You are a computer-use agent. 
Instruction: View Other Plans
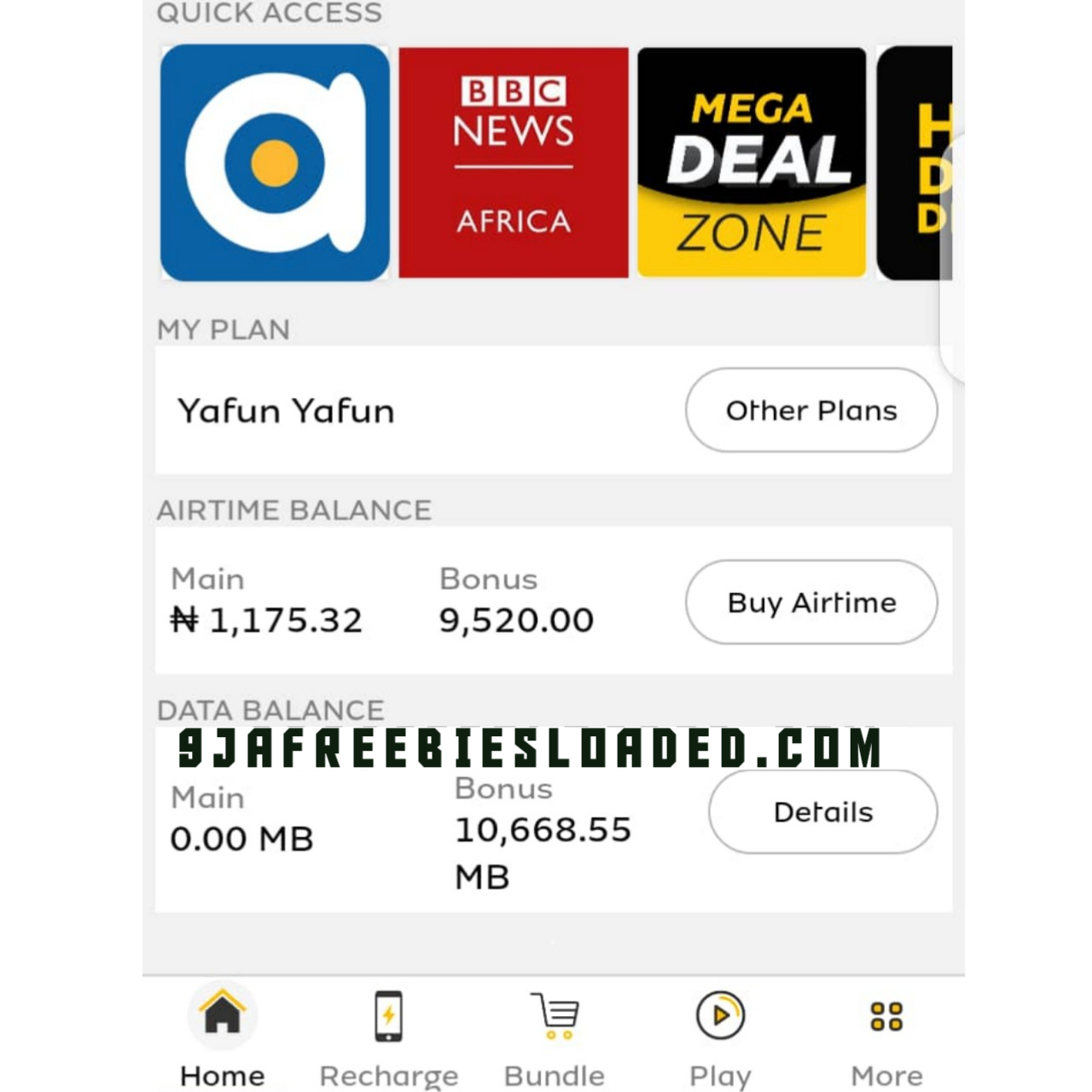pos(811,410)
